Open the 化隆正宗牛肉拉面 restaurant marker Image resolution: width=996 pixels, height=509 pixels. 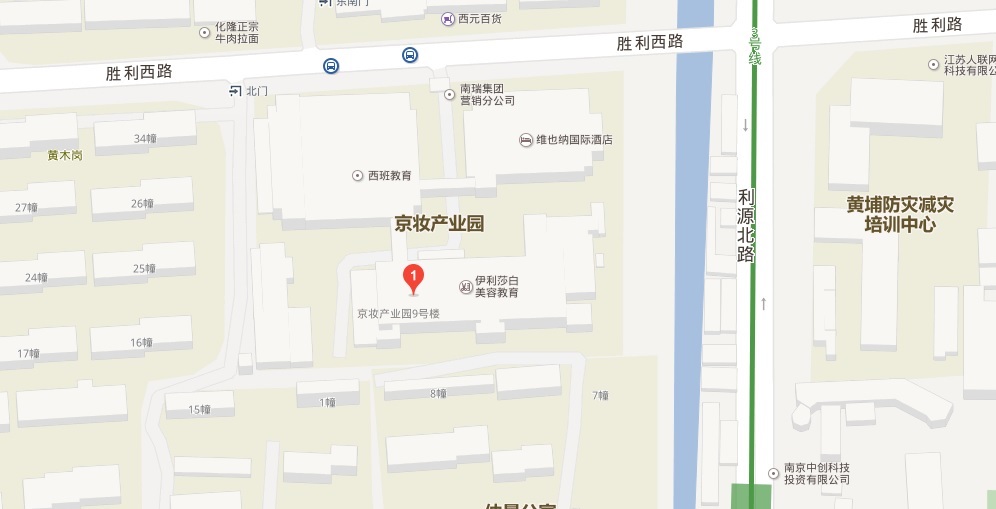pyautogui.click(x=205, y=32)
